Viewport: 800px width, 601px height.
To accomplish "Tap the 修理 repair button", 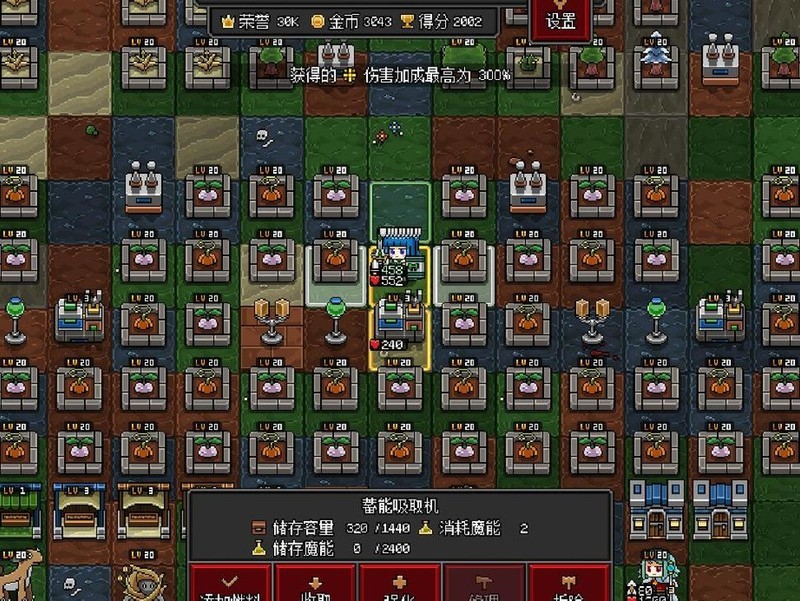I will 484,585.
